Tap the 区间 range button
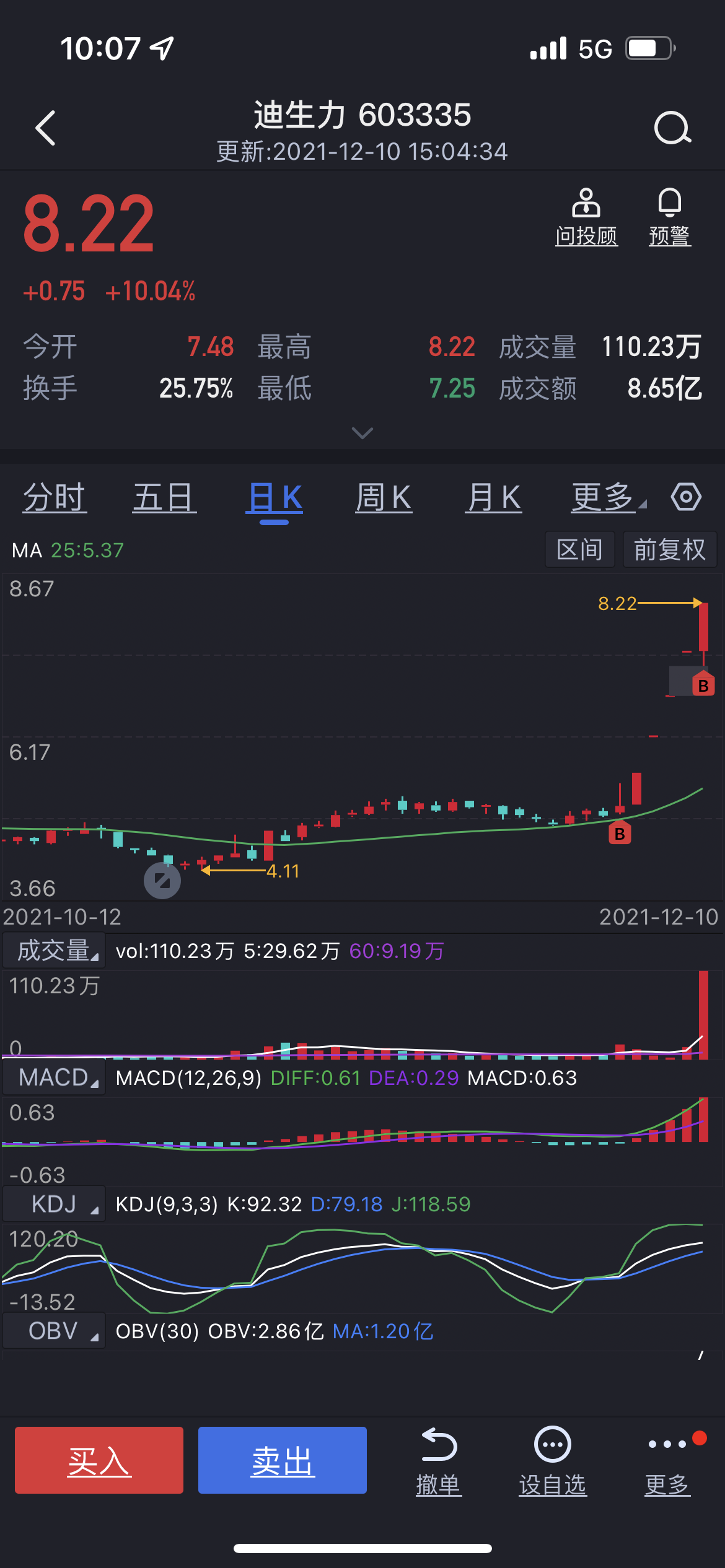 click(579, 549)
